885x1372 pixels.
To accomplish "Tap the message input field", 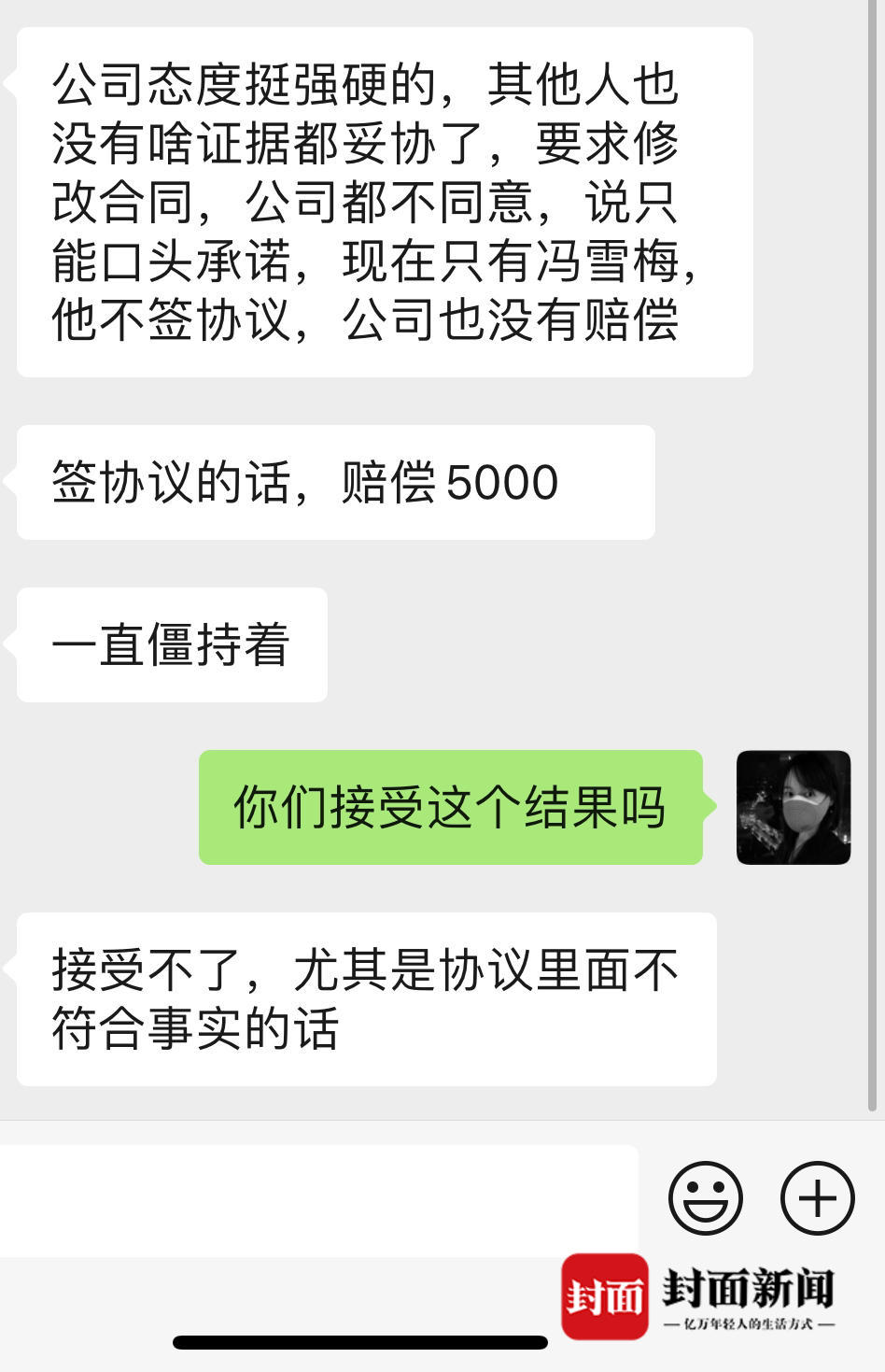I will pos(317,1200).
